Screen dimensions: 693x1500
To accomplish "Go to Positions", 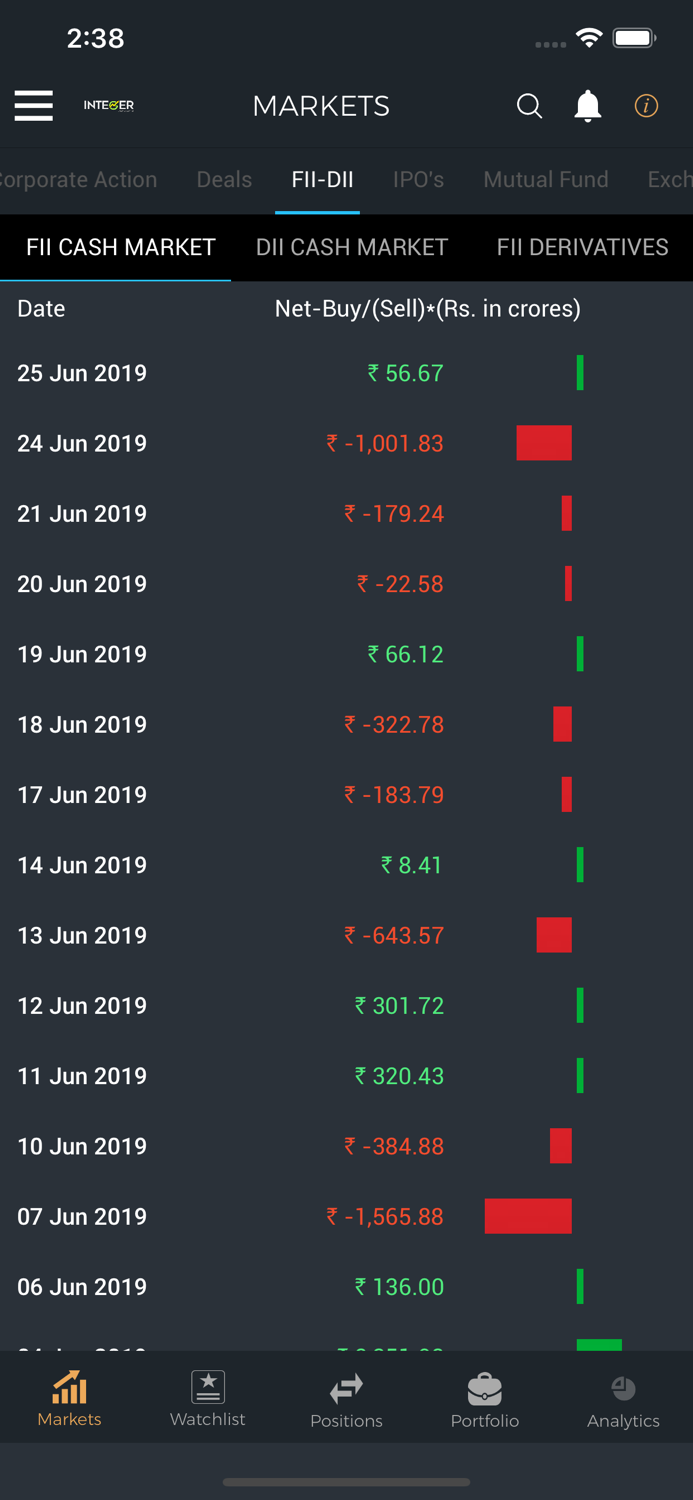I will point(346,1398).
